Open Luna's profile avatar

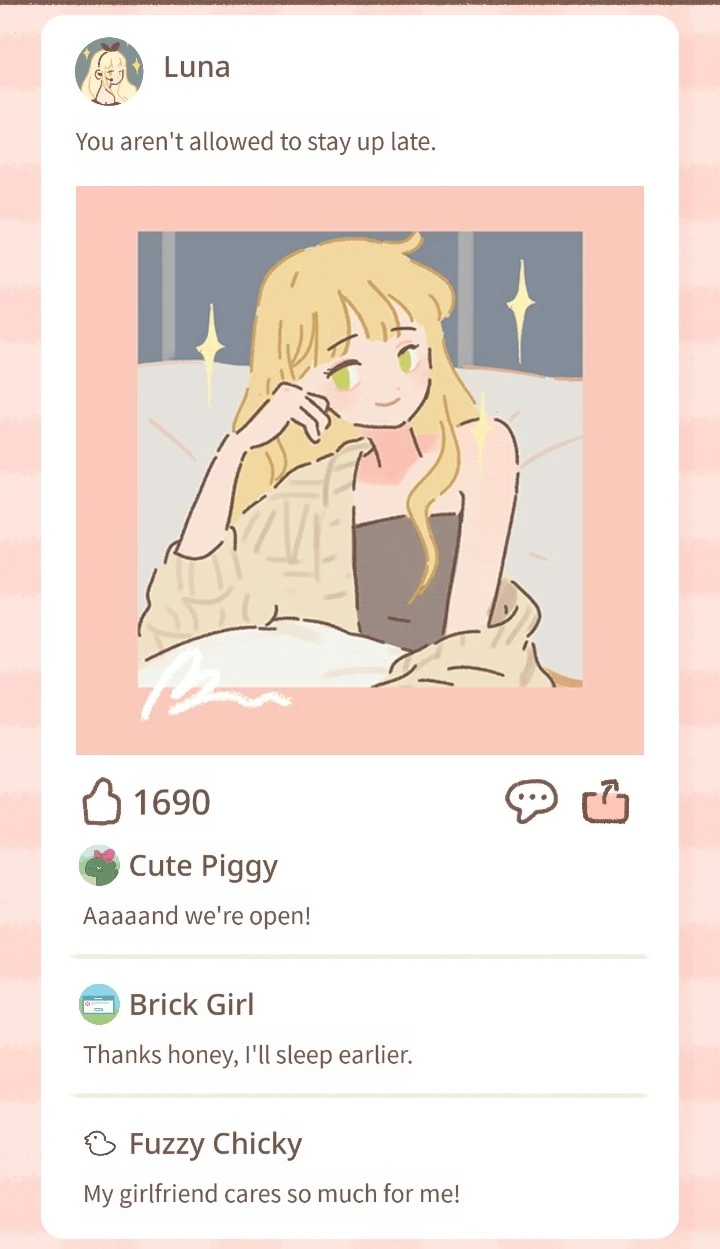109,72
